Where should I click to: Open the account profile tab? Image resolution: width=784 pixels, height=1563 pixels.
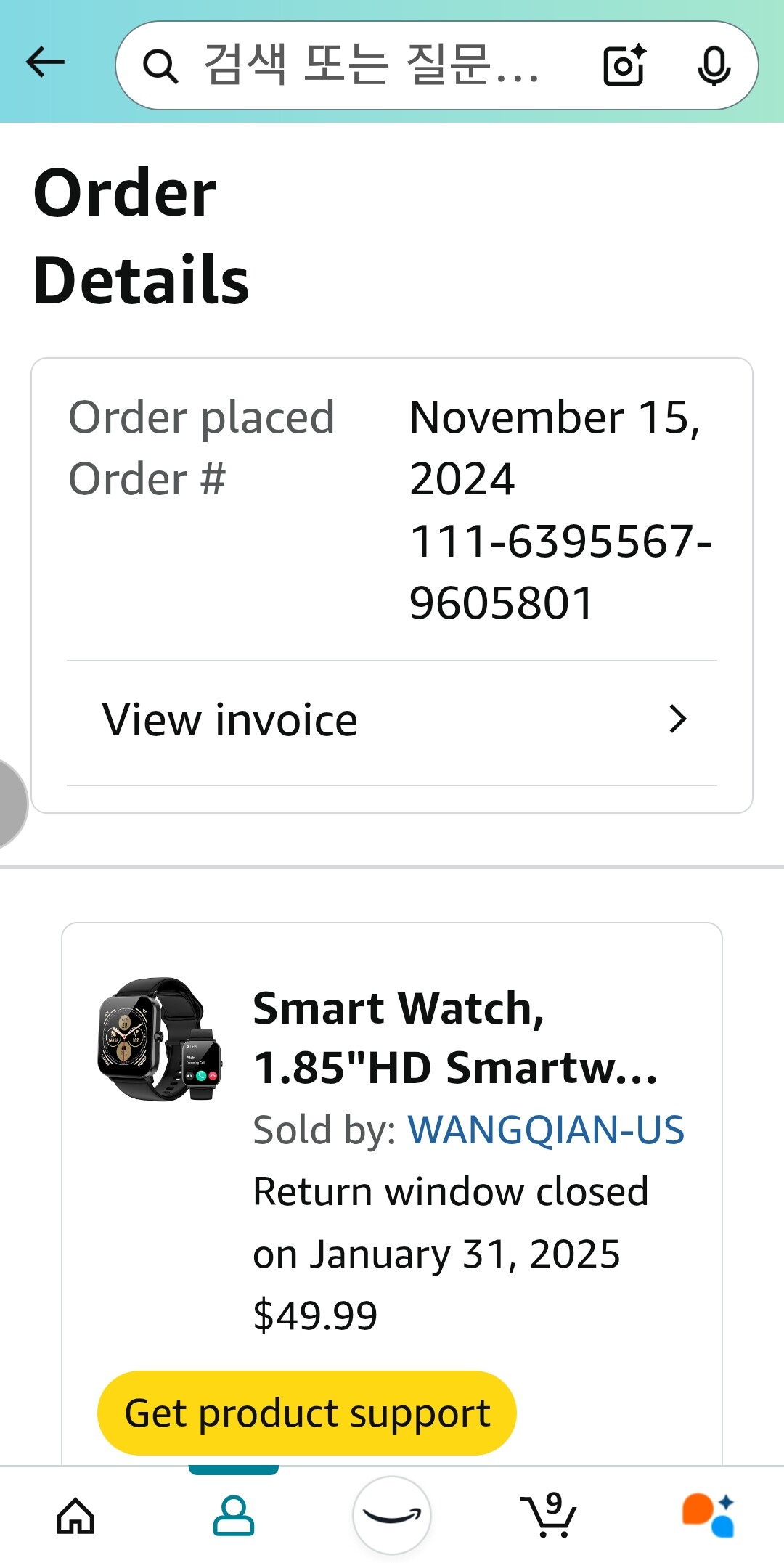234,1517
